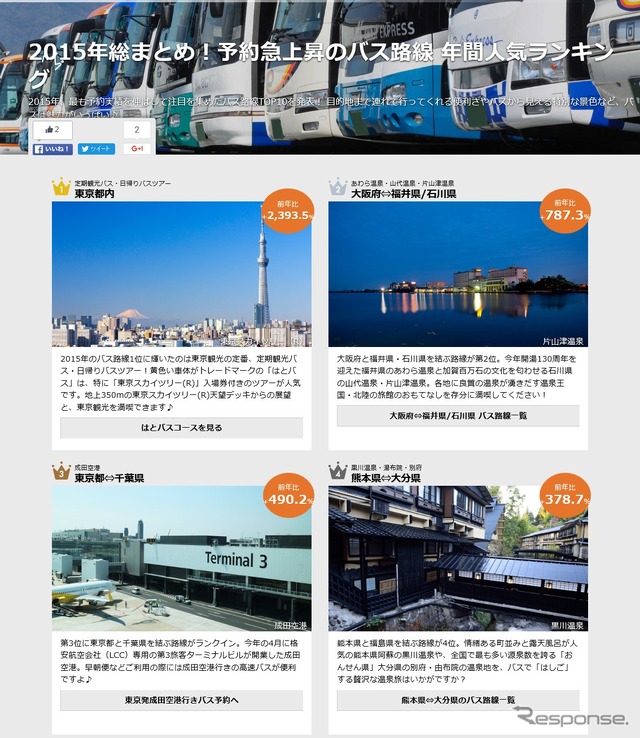
Task: Open 大阪府⇔福井県/石川県 バス路線一覧
Action: (x=458, y=415)
